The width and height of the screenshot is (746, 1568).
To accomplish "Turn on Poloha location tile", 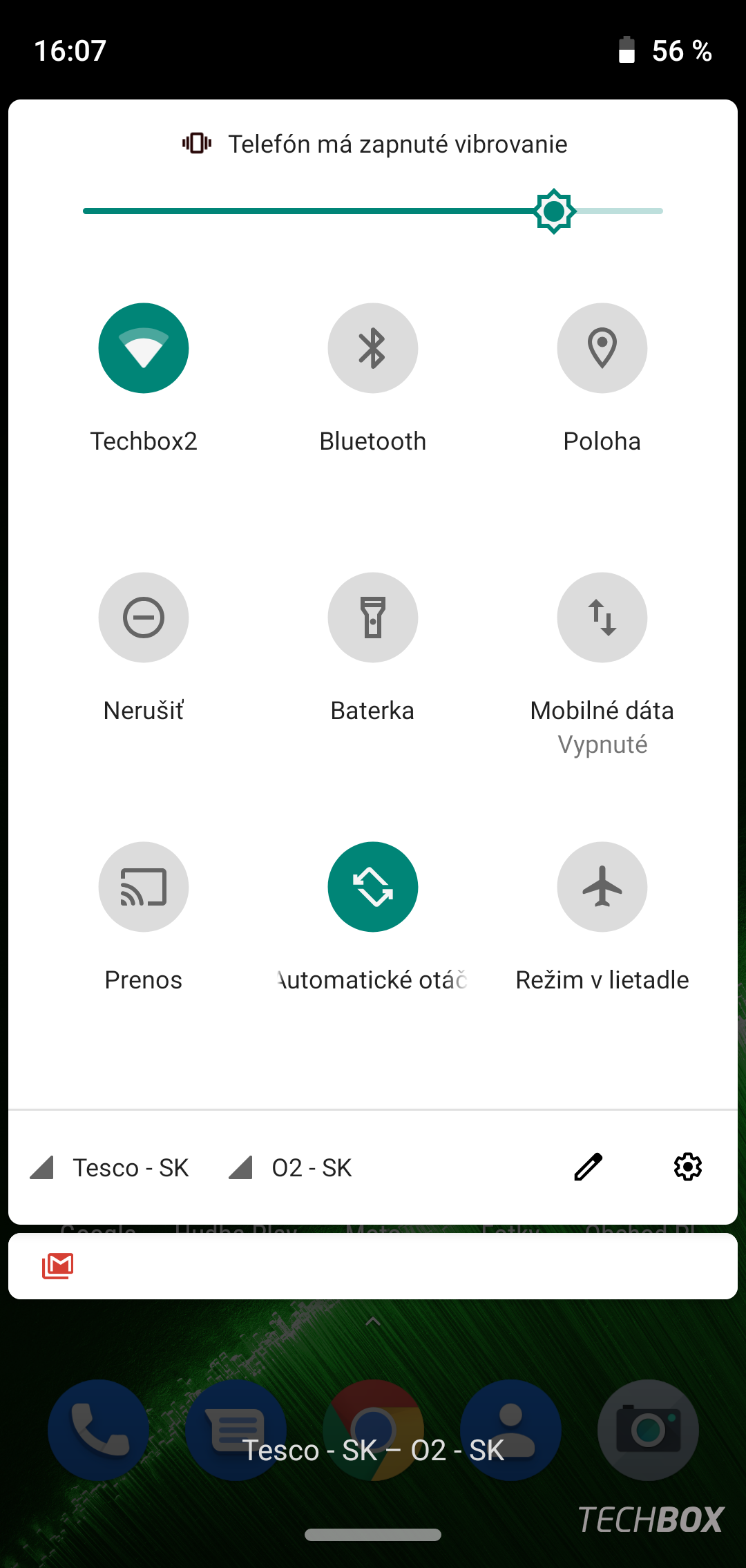I will coord(602,348).
